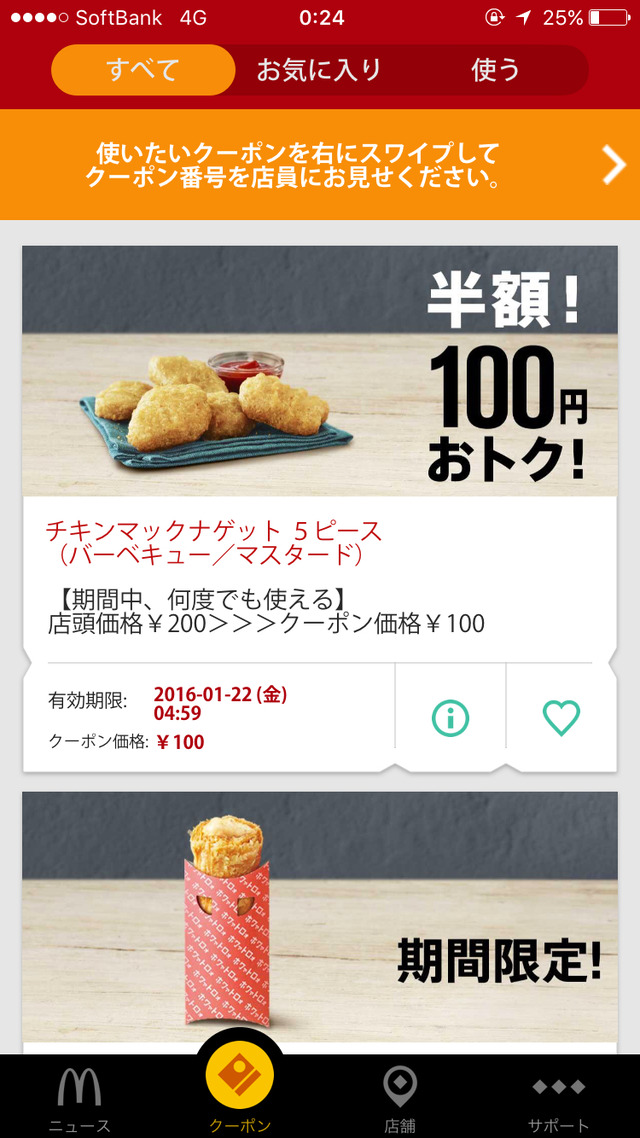Switch to the サポート tab
Screen dimensions: 640x1138
click(x=558, y=1097)
